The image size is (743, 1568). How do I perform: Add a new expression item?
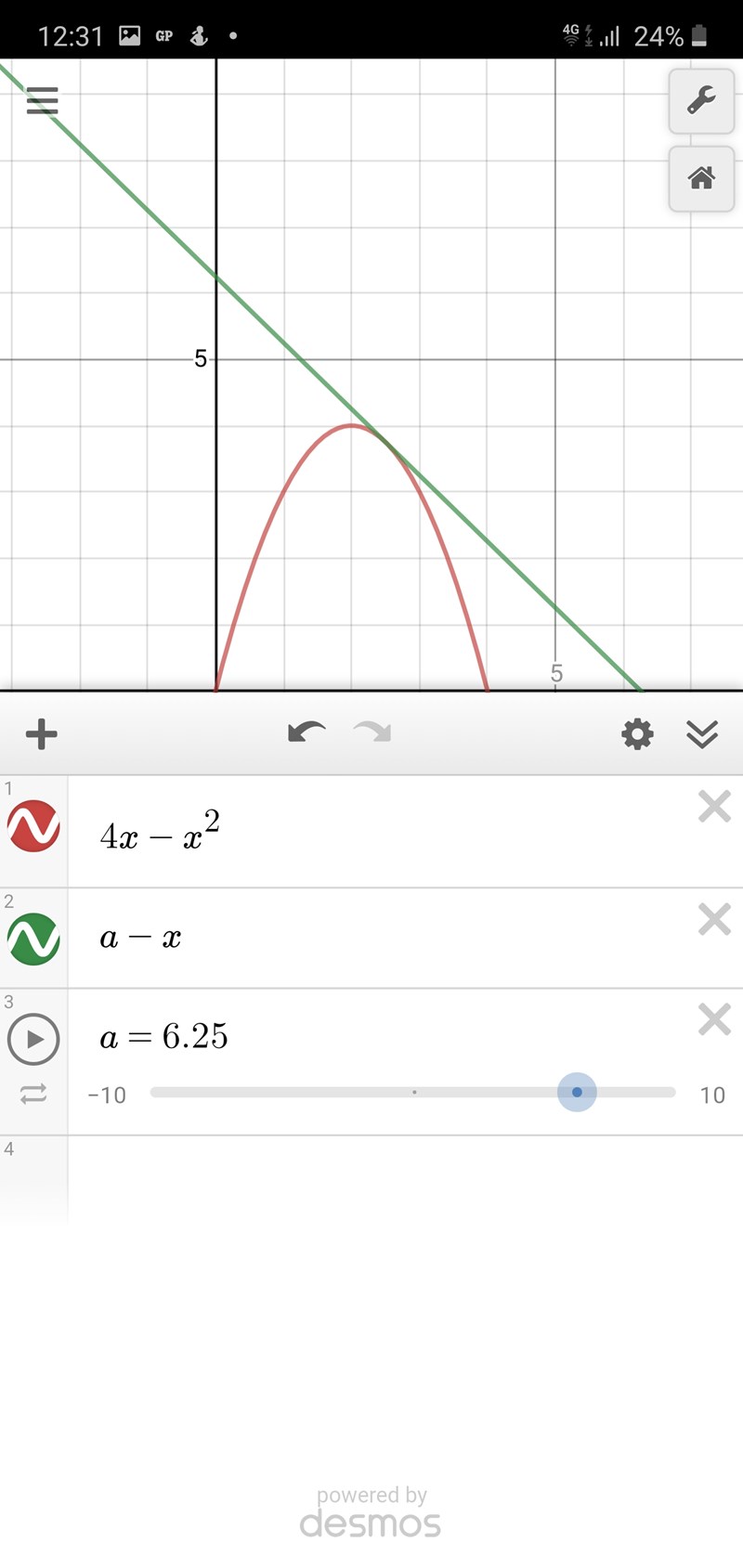(42, 734)
